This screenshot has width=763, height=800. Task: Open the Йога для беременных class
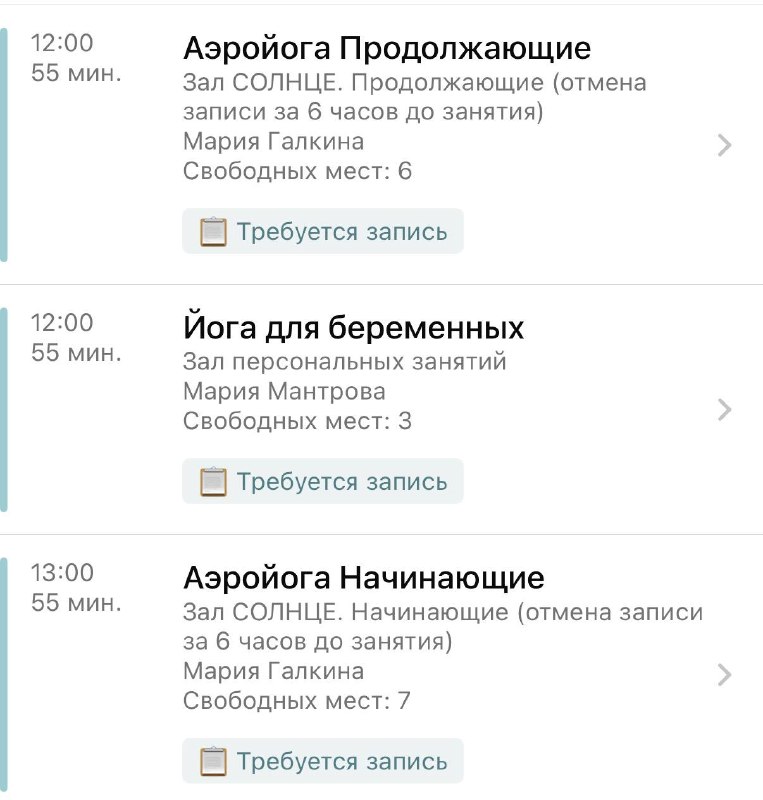[381, 410]
